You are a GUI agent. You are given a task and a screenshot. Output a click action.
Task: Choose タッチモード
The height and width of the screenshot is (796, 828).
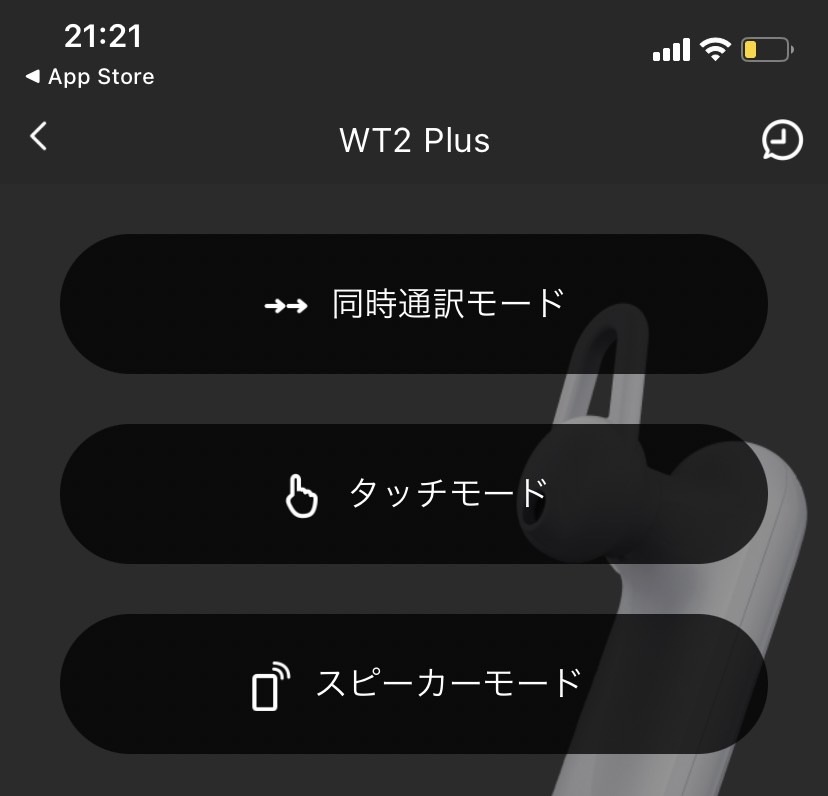tap(414, 494)
